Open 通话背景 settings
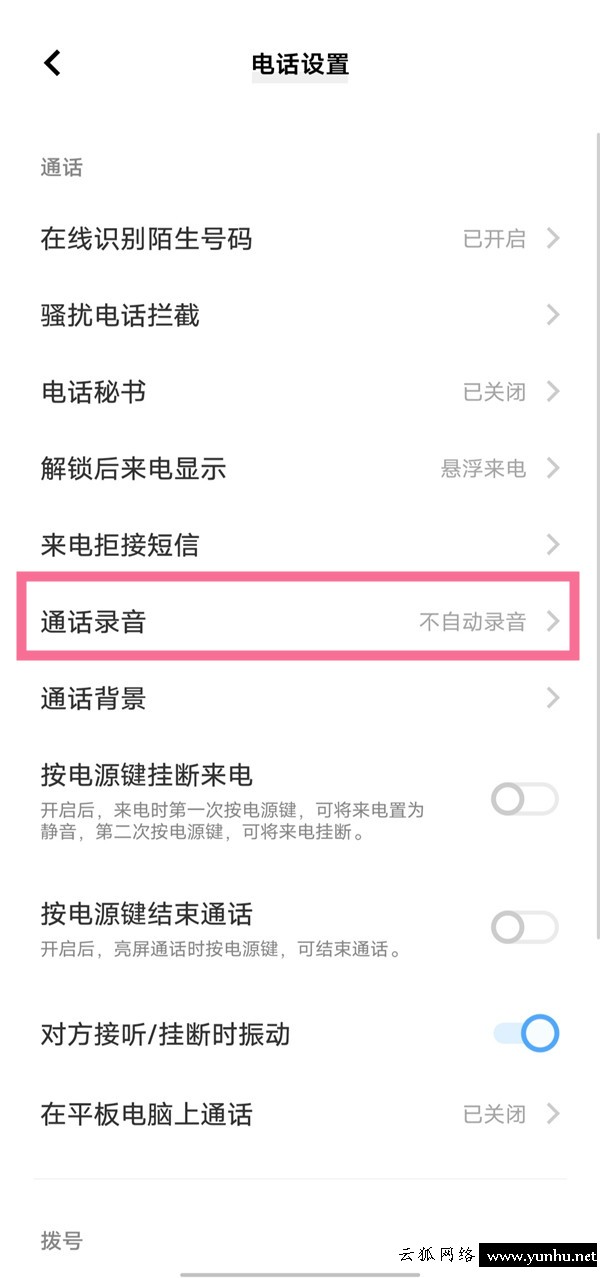 click(300, 697)
